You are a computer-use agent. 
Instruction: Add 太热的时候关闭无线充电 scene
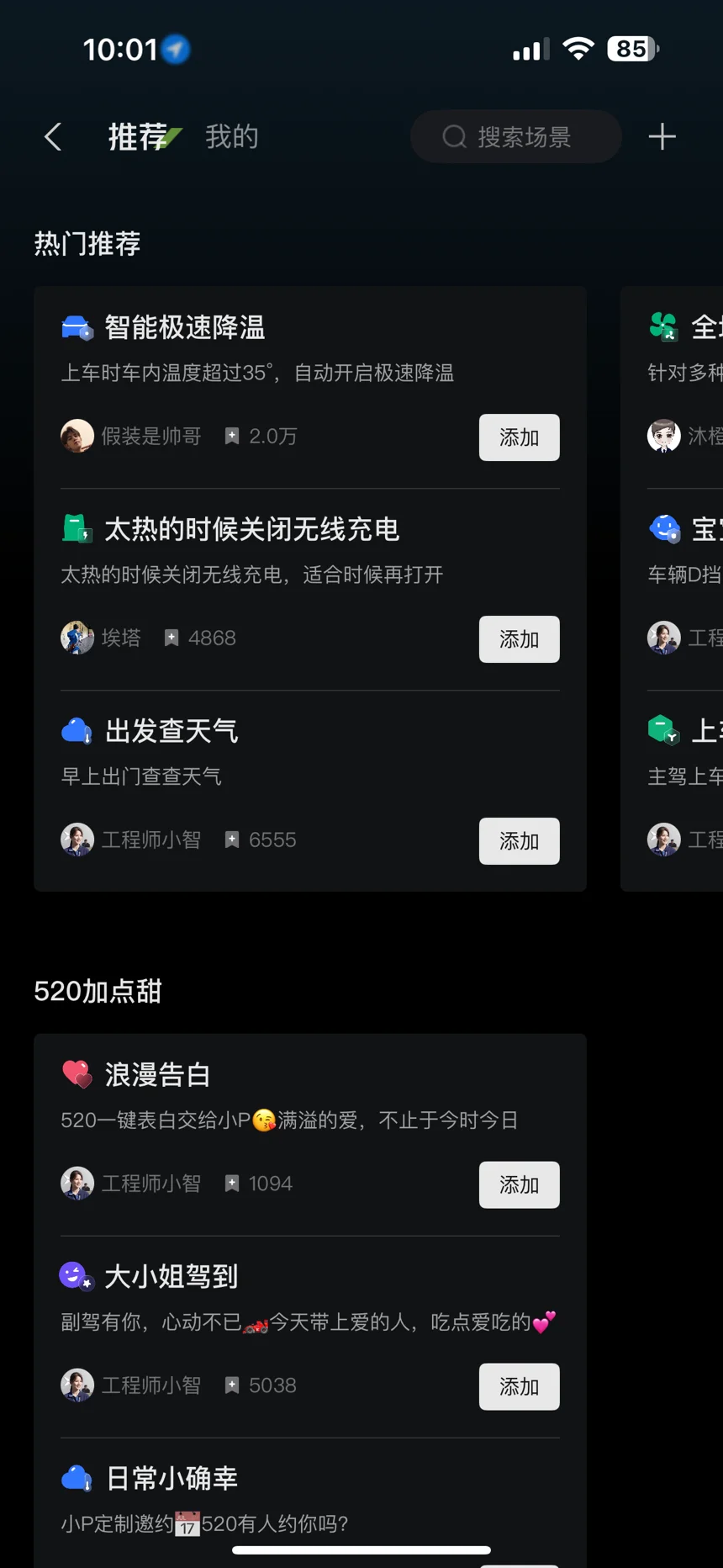tap(520, 639)
